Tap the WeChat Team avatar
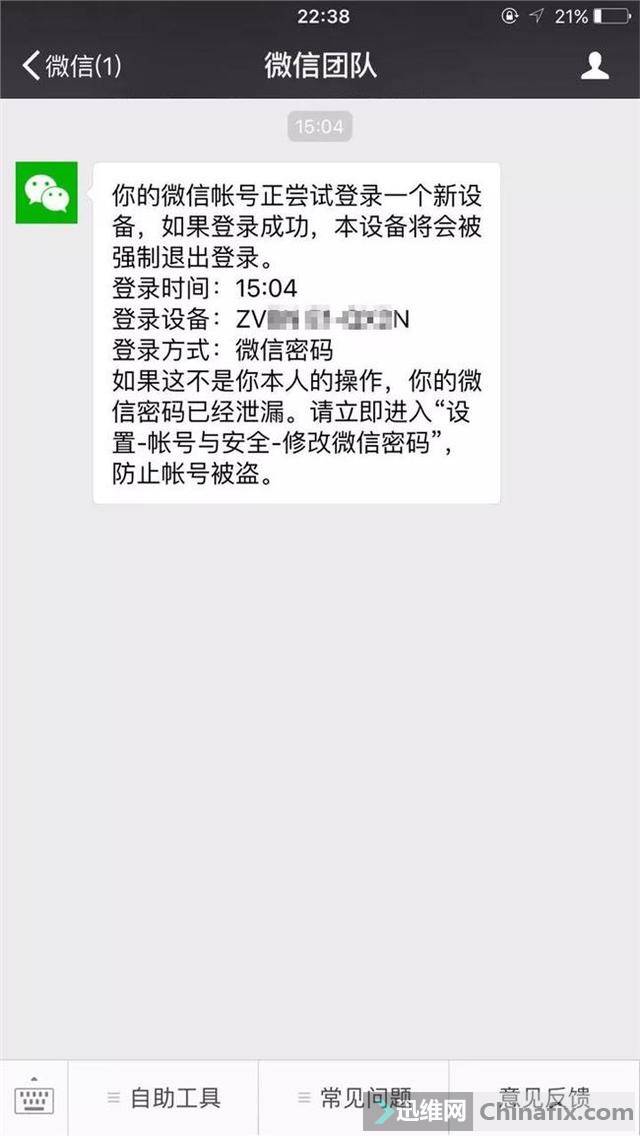 [x=46, y=191]
